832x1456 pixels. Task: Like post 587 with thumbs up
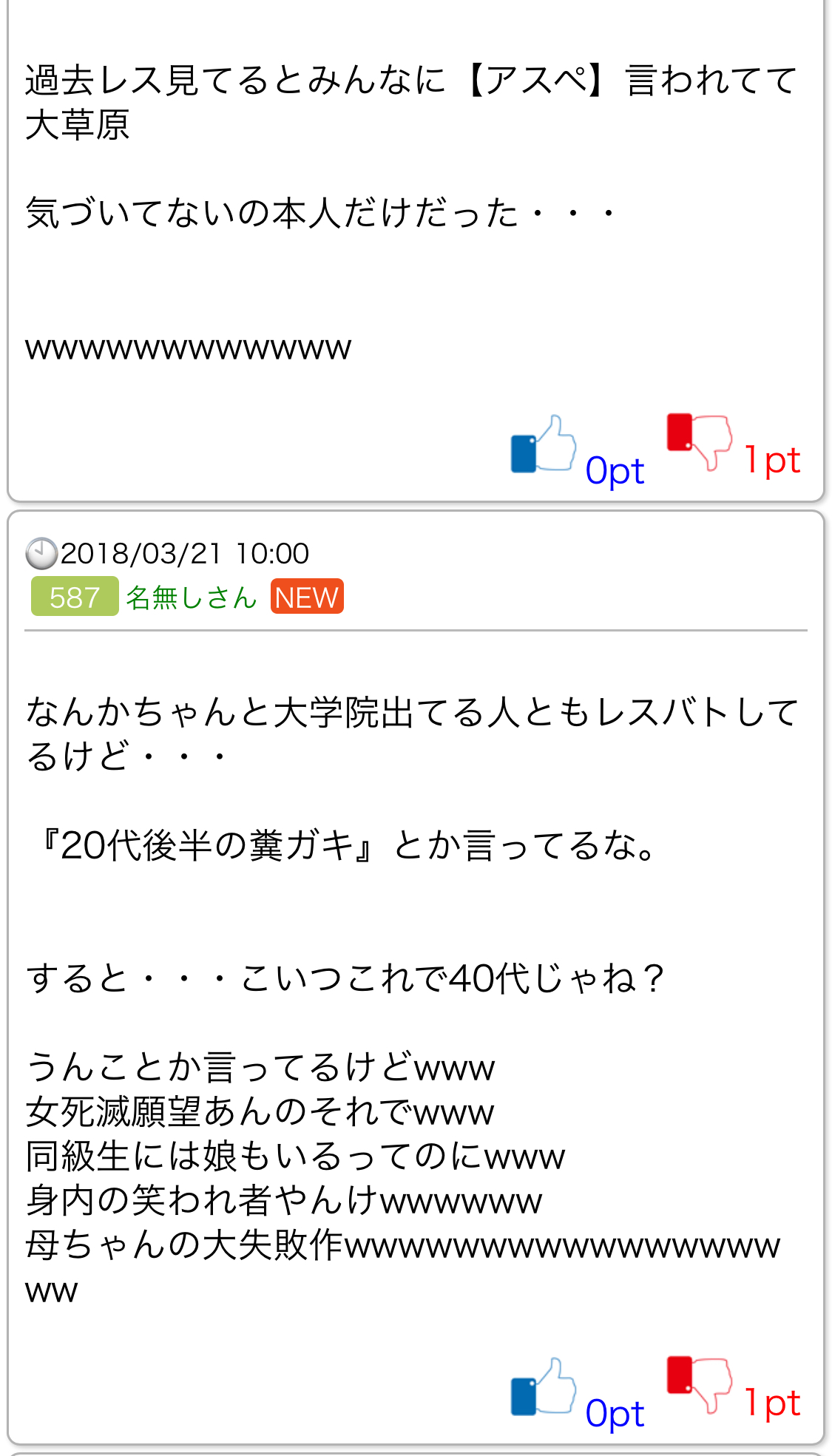click(x=544, y=1386)
